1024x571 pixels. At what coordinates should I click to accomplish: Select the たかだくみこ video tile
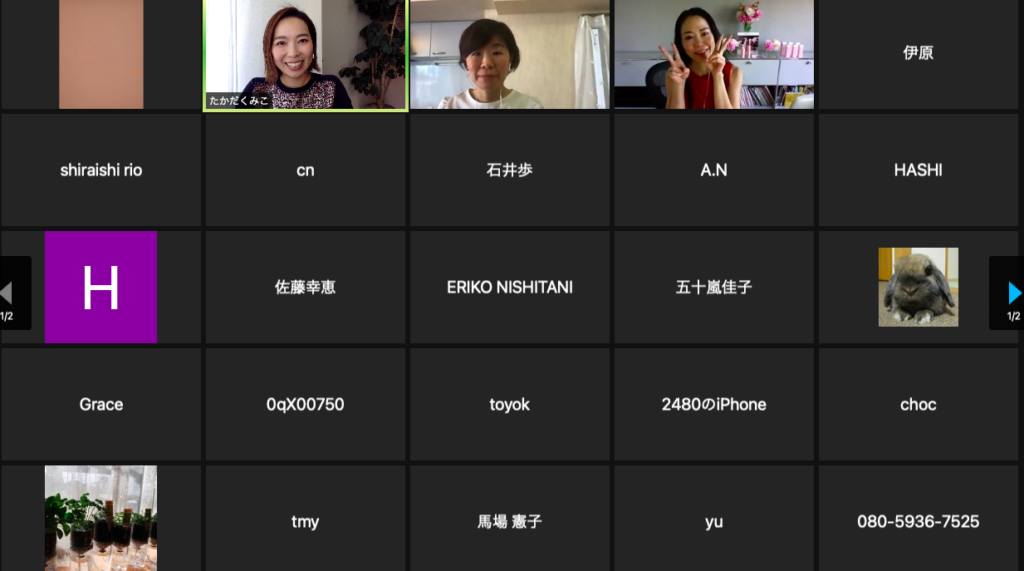click(x=305, y=54)
